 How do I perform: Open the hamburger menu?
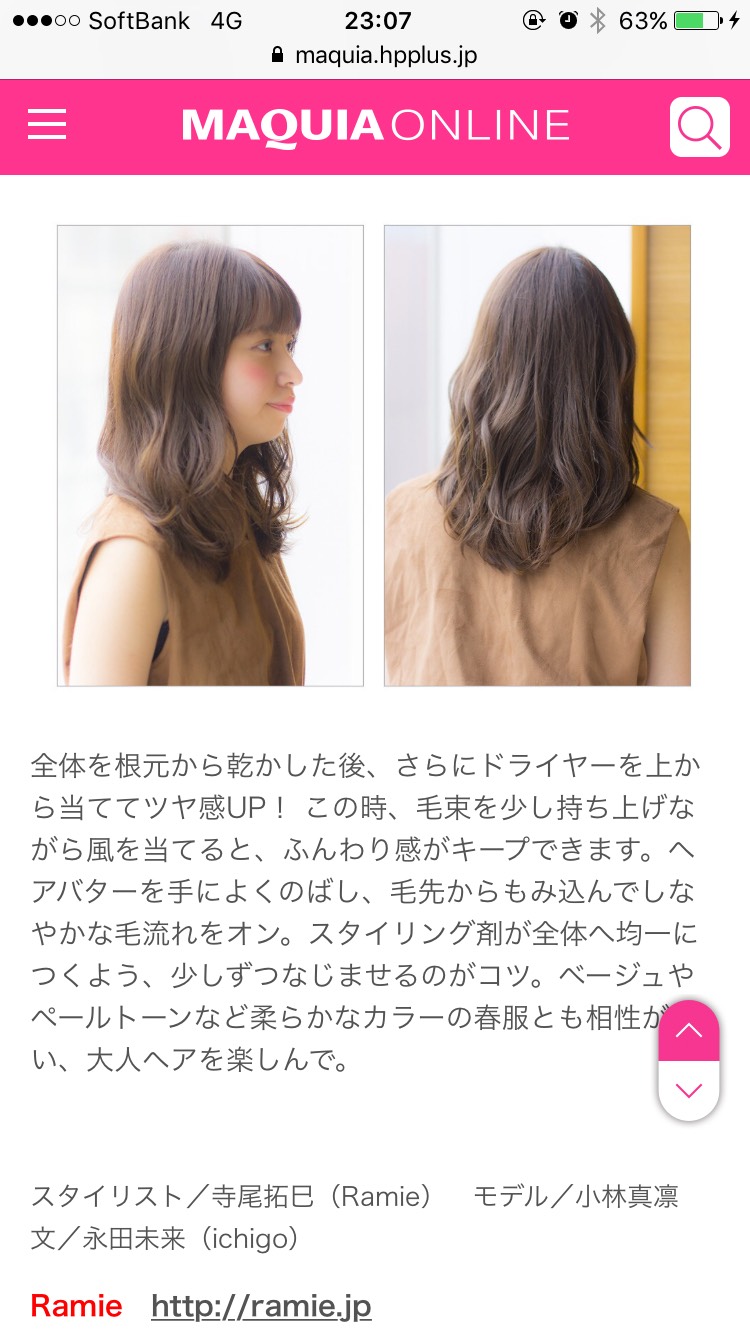pos(47,125)
